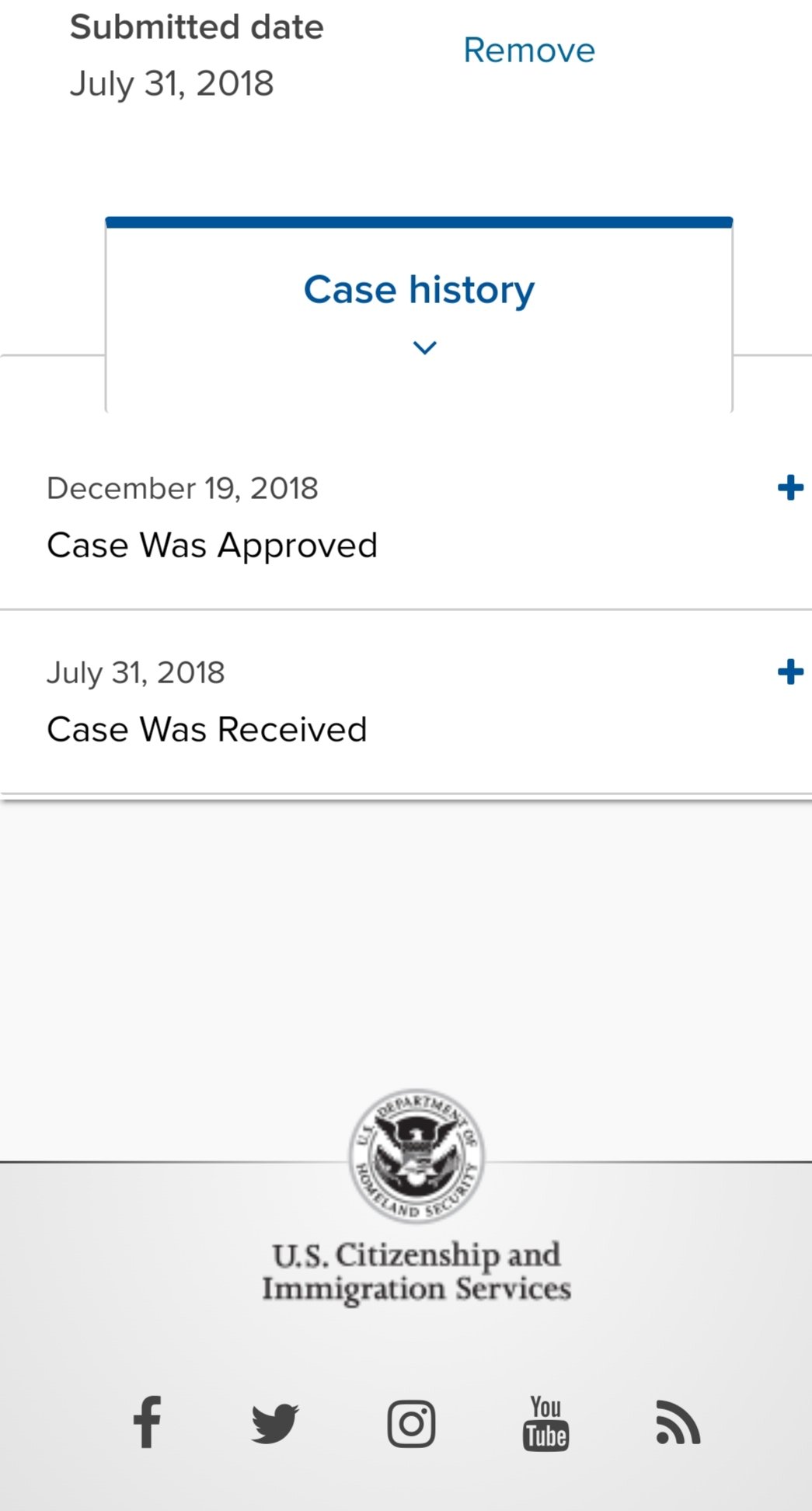The image size is (812, 1511).
Task: Open the USCIS YouTube channel
Action: (545, 1423)
